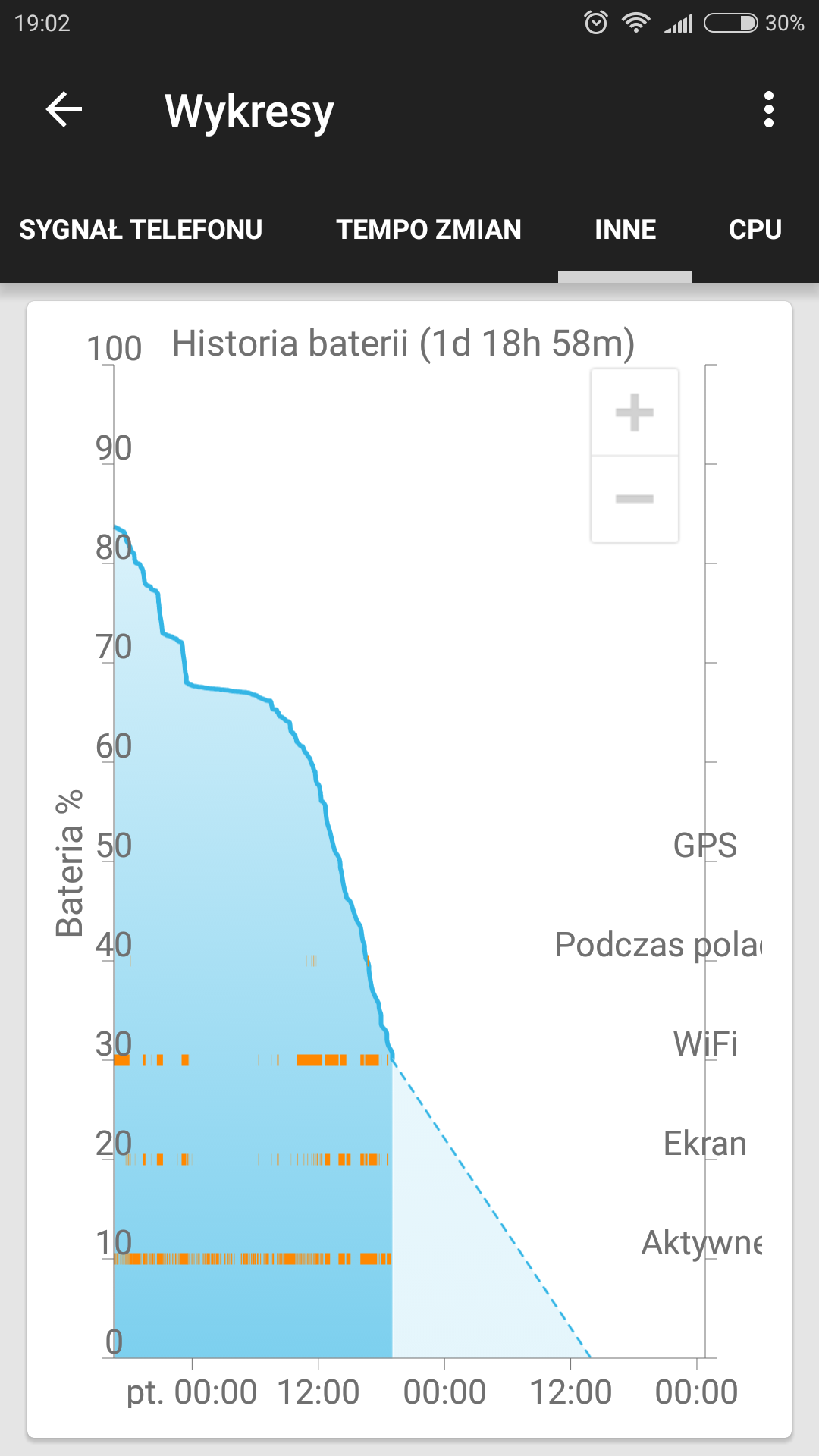Go back using the arrow icon

coord(64,110)
